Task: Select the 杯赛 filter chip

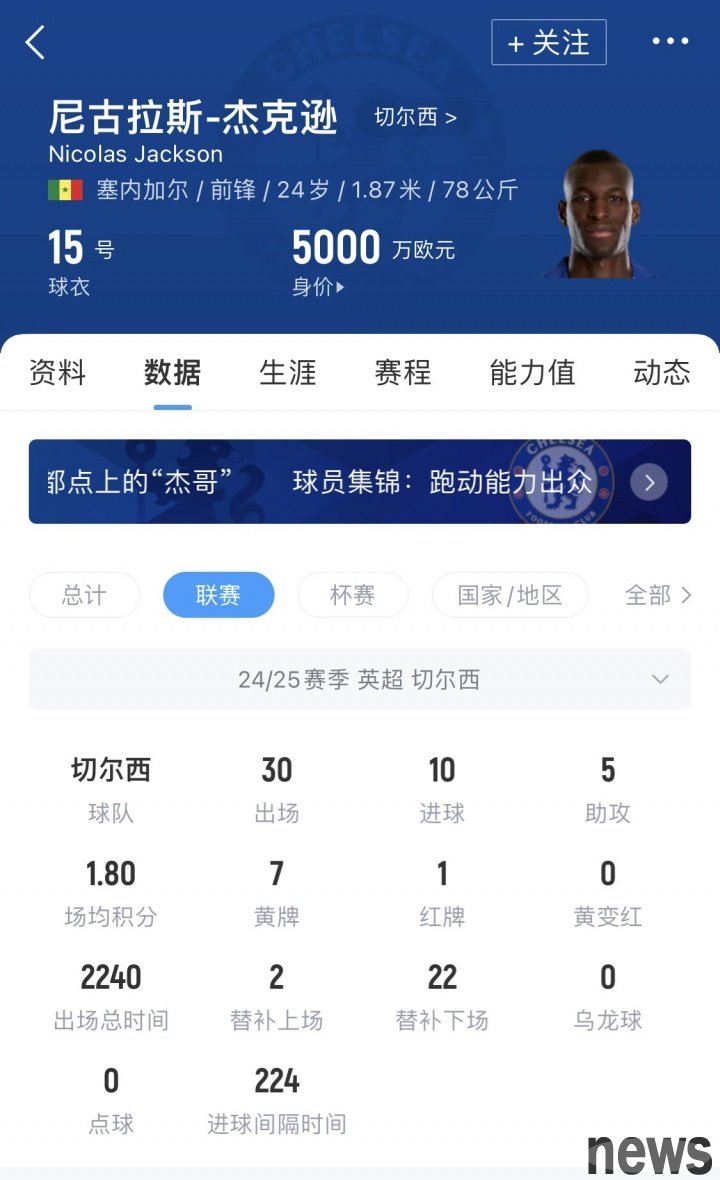Action: coord(353,595)
